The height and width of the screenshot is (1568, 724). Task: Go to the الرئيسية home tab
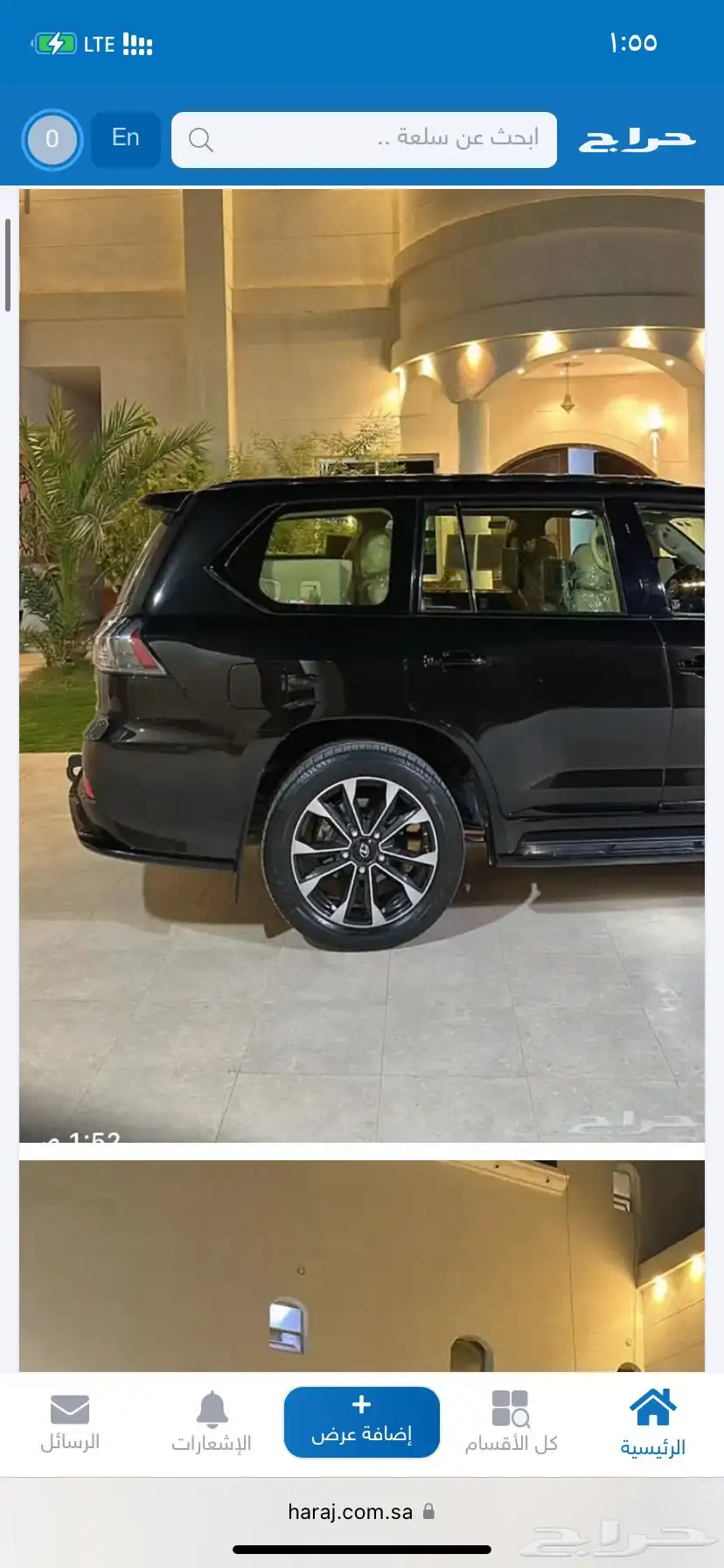652,1422
